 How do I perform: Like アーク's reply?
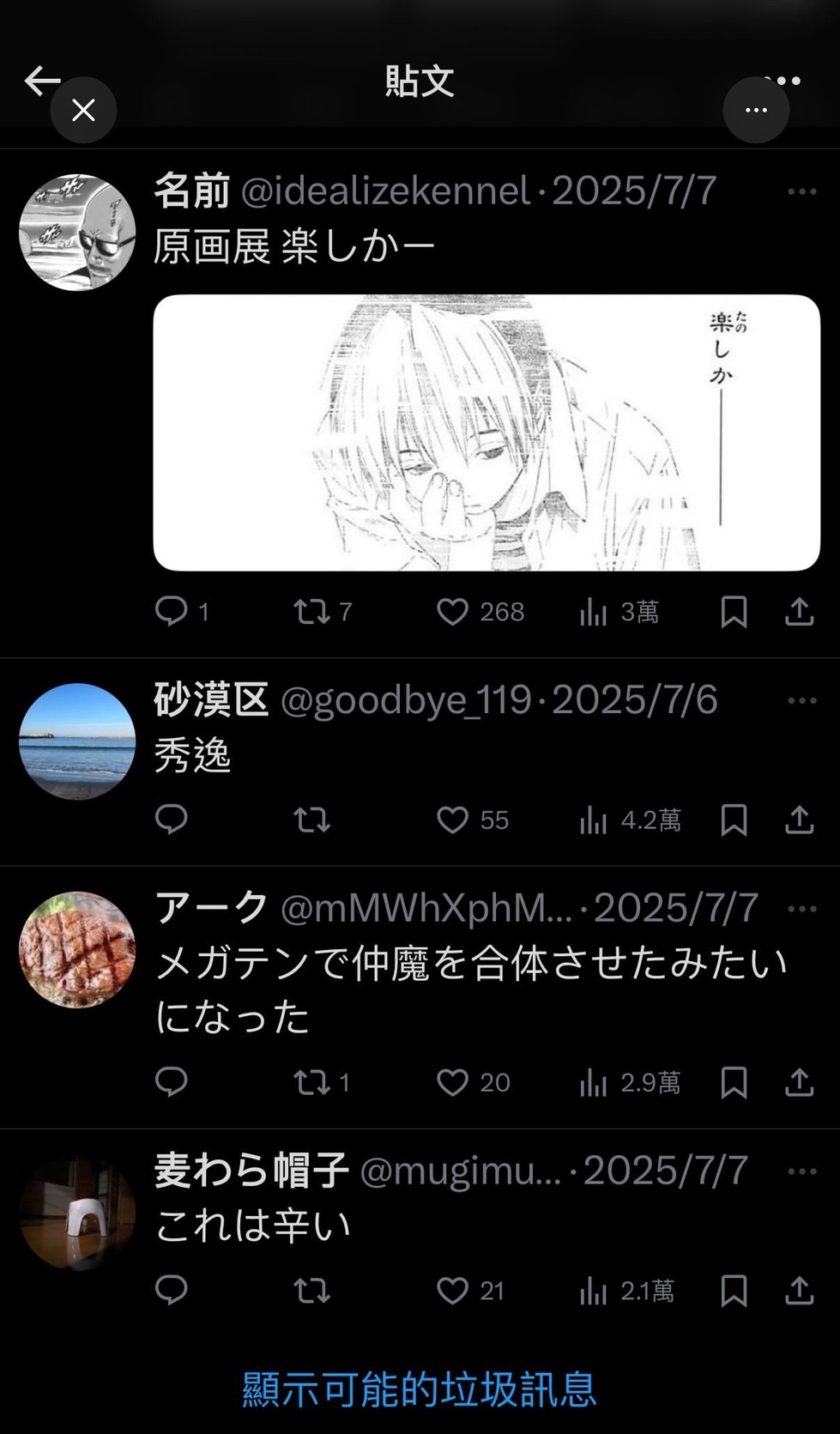point(452,1083)
